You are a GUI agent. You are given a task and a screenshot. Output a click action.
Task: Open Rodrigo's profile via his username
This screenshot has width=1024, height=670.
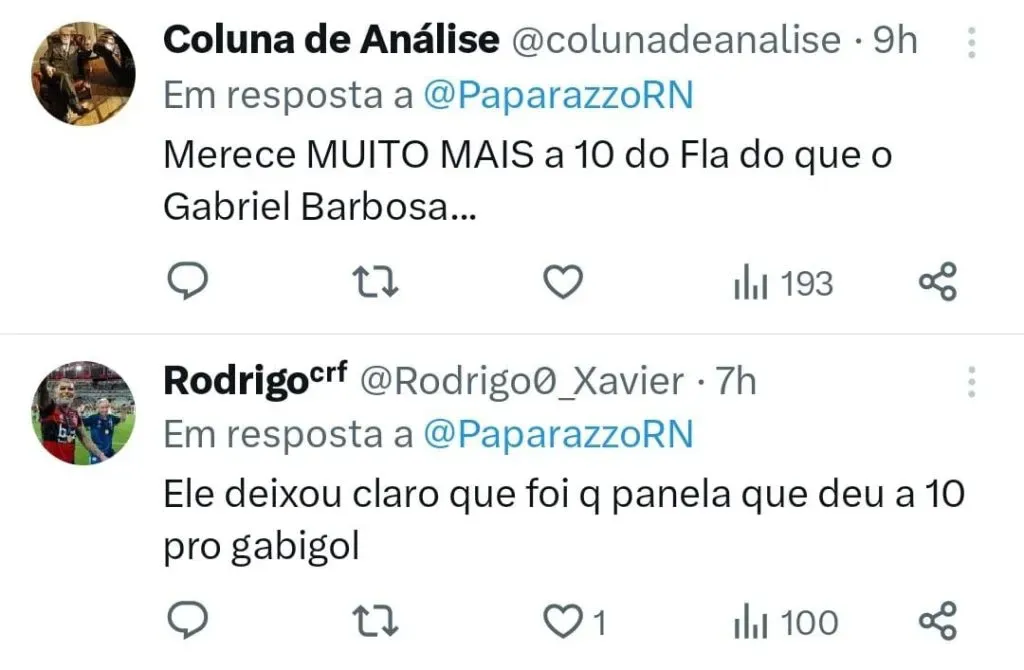(x=520, y=381)
